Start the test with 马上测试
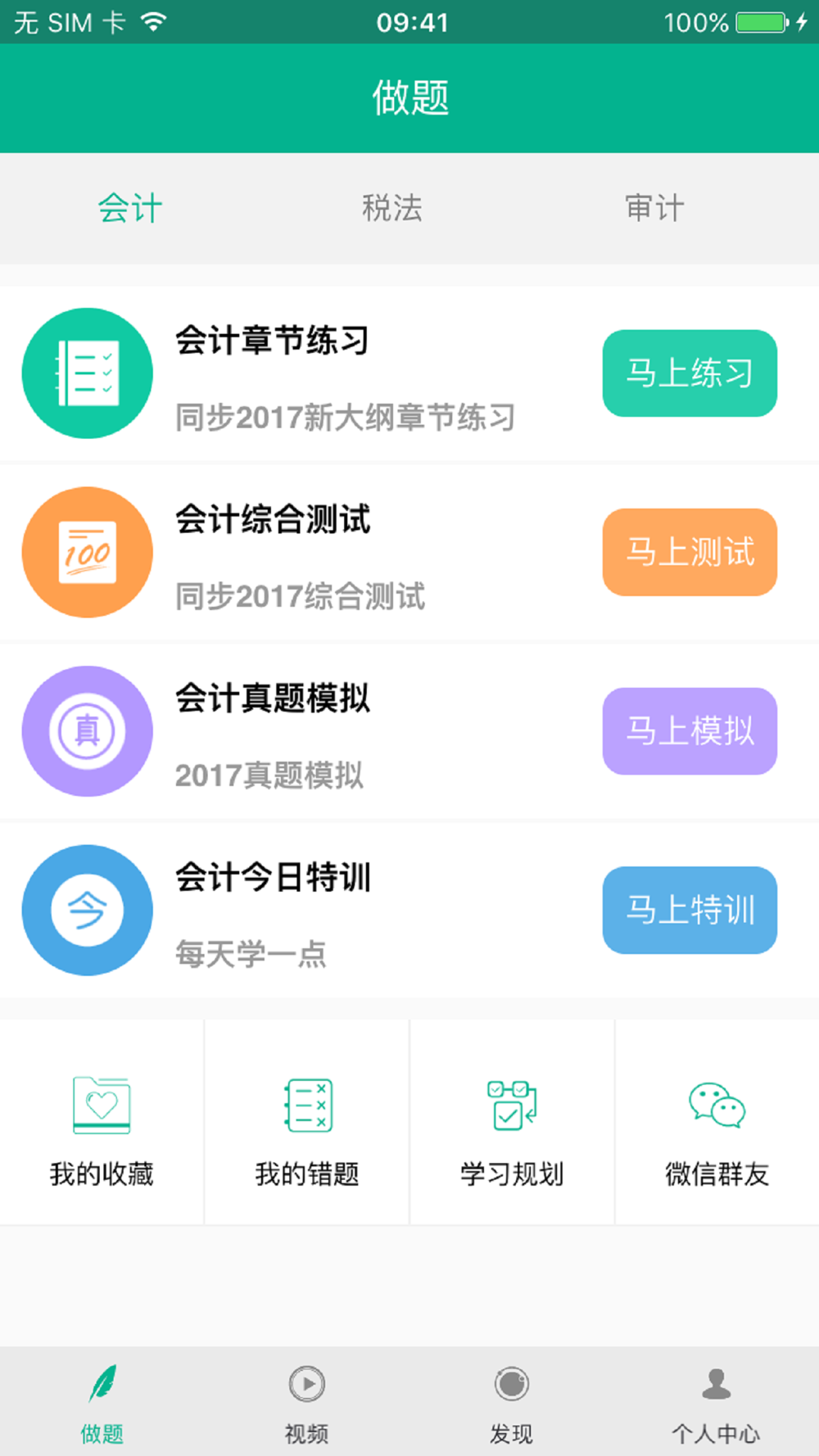Viewport: 819px width, 1456px height. [x=690, y=552]
